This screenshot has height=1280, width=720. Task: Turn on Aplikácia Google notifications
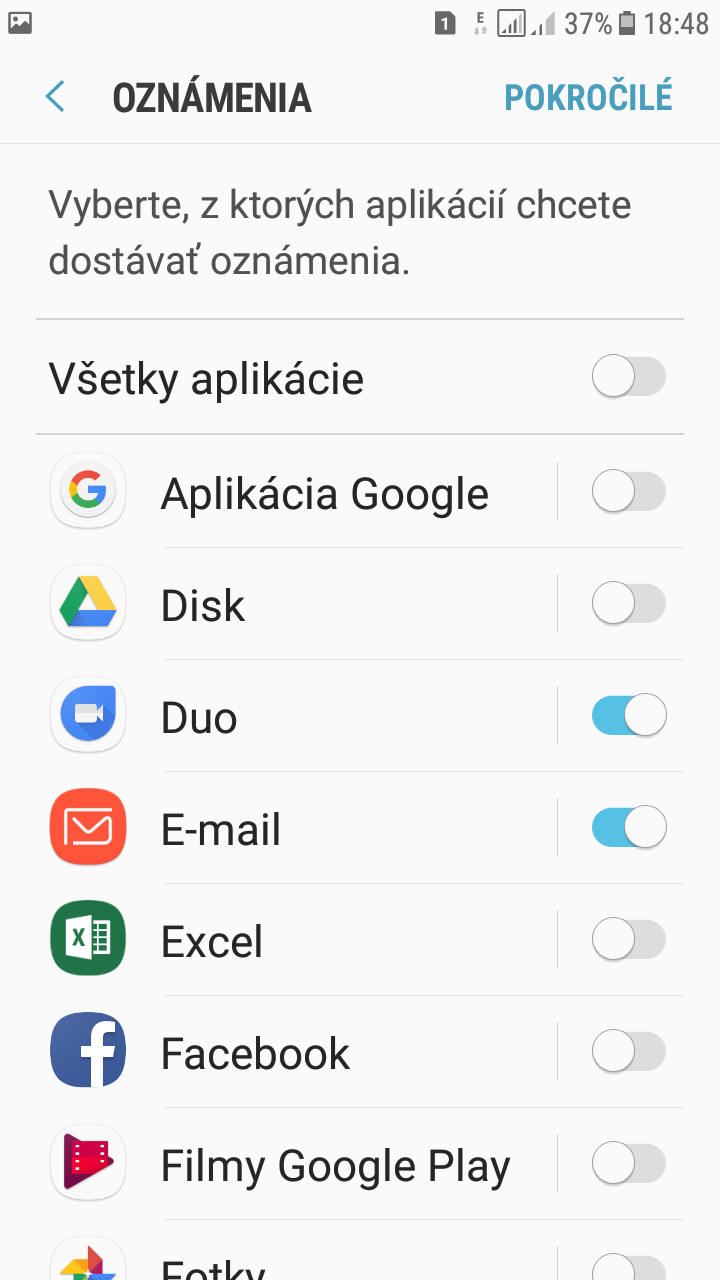tap(628, 492)
